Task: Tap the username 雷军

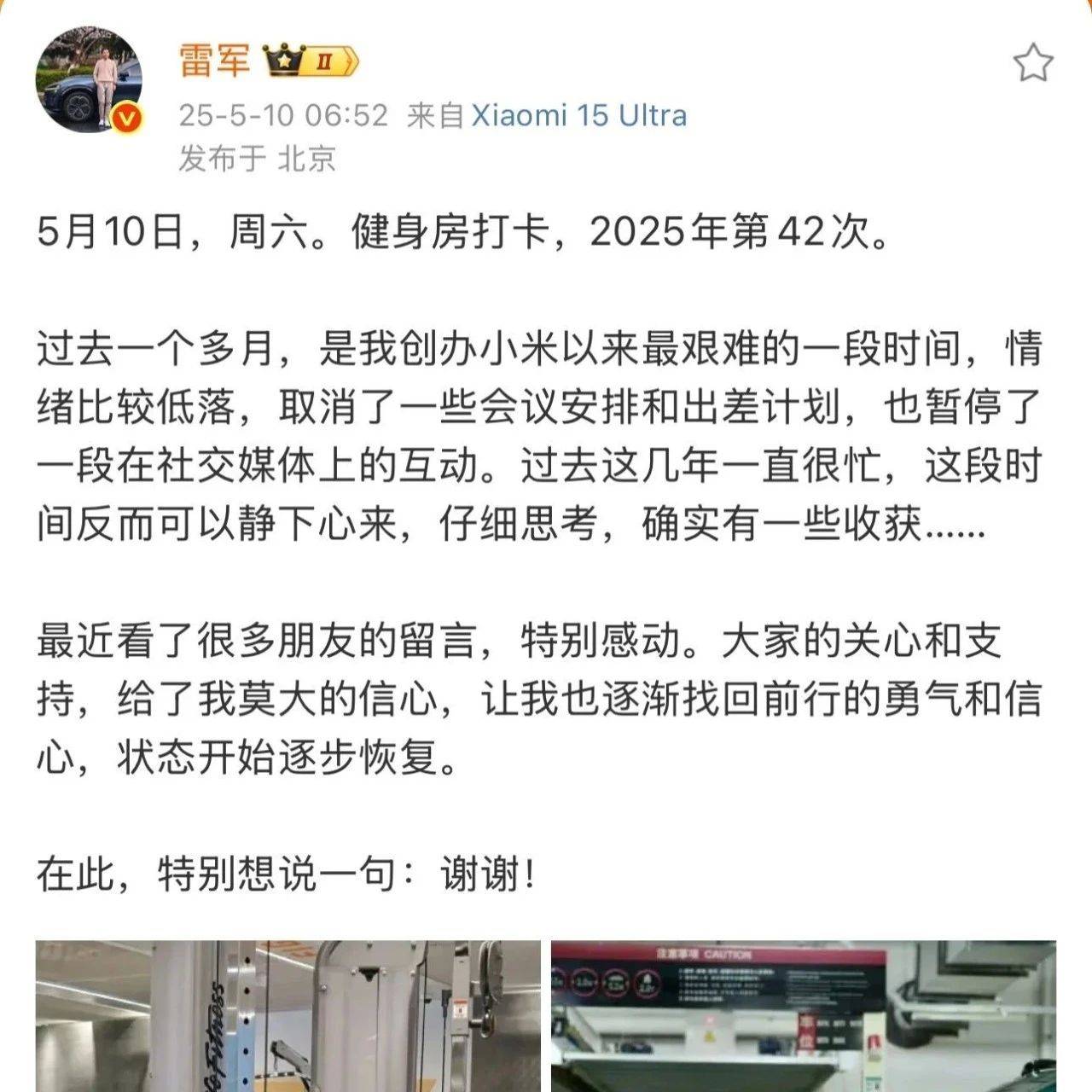Action: (214, 61)
